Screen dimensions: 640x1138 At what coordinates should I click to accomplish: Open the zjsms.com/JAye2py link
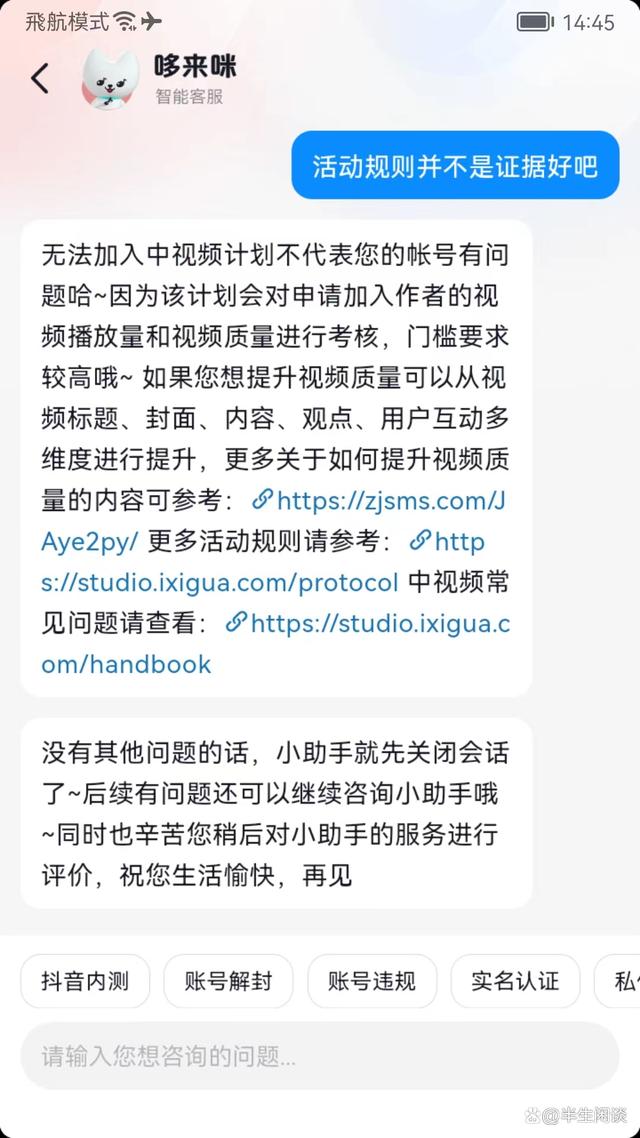point(390,500)
